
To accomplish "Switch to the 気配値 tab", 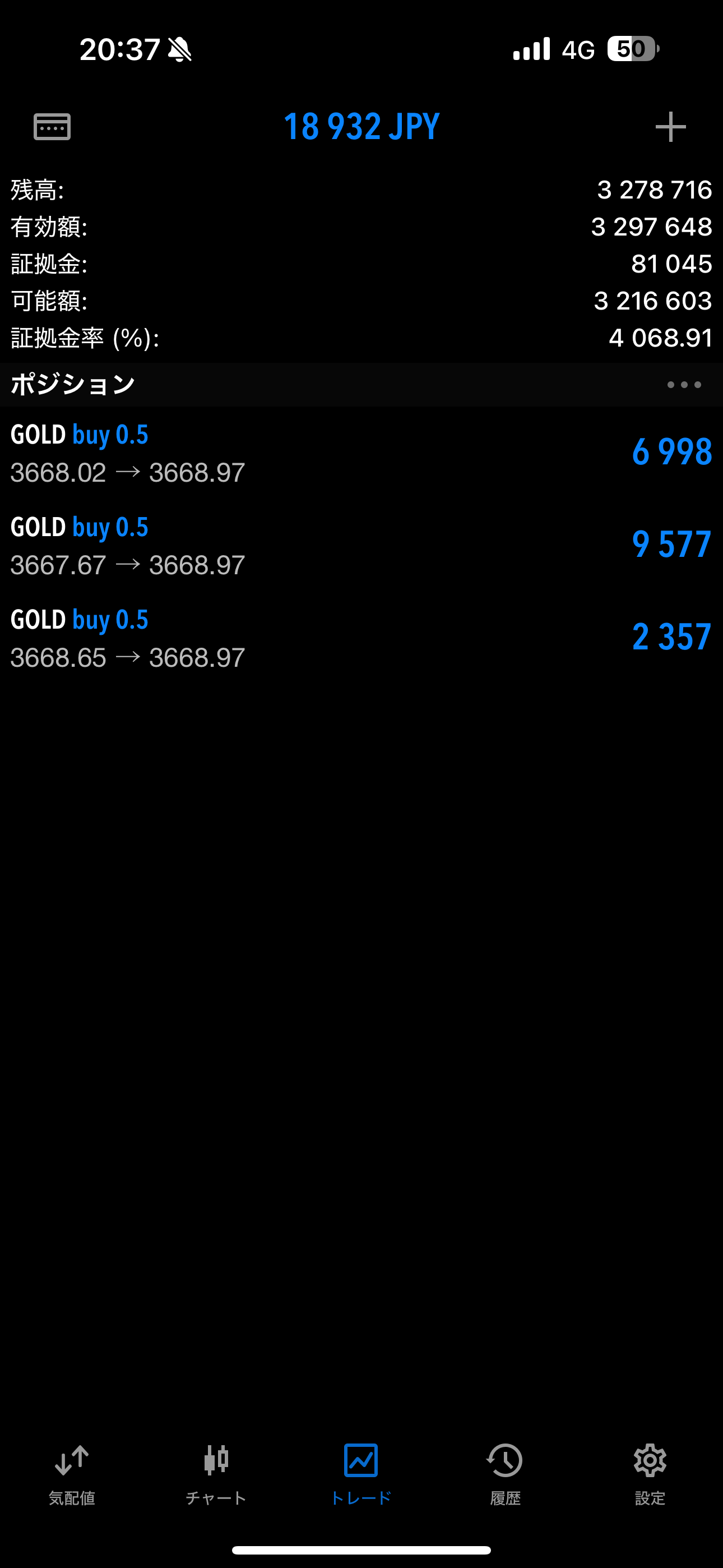I will click(72, 1475).
